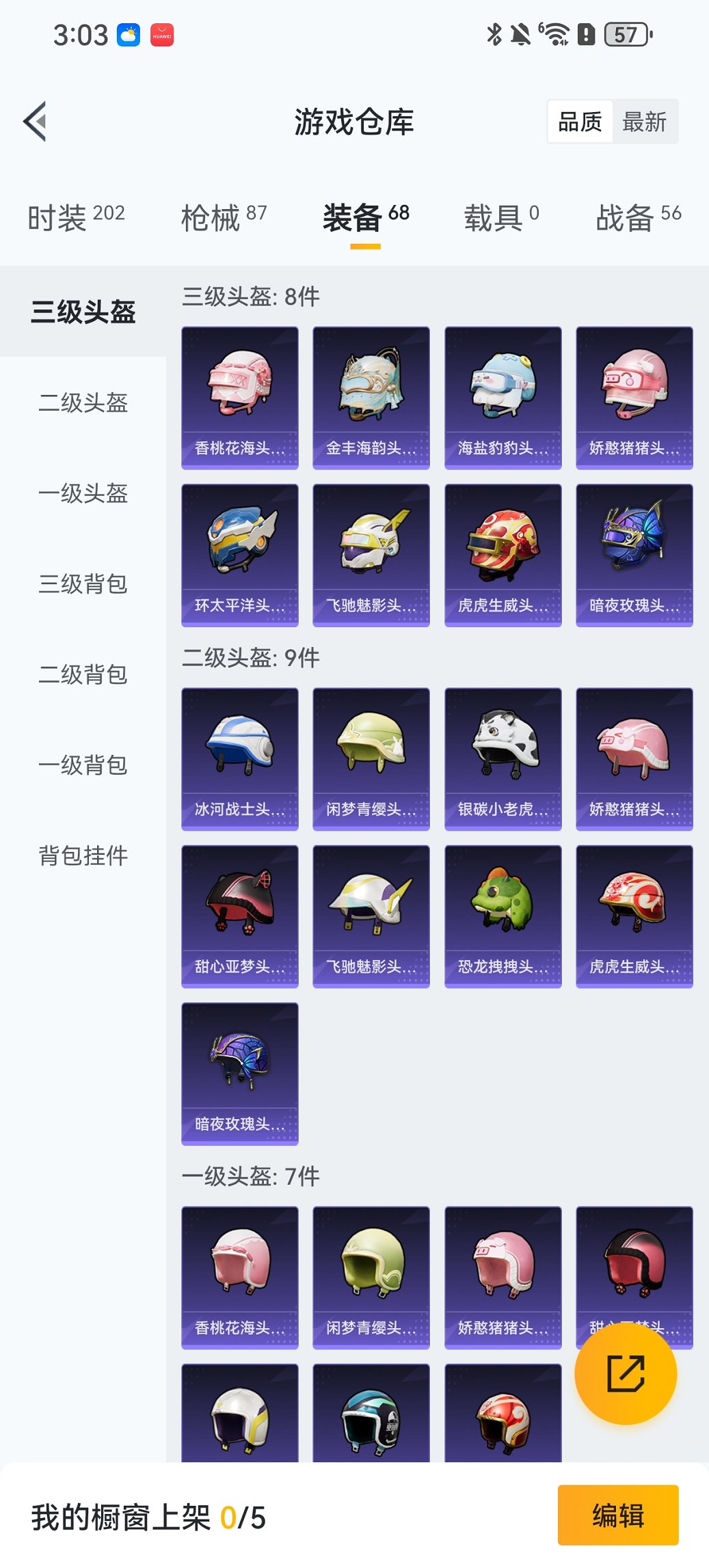The image size is (709, 1568).
Task: Enable 品质 sorting mode
Action: [582, 121]
